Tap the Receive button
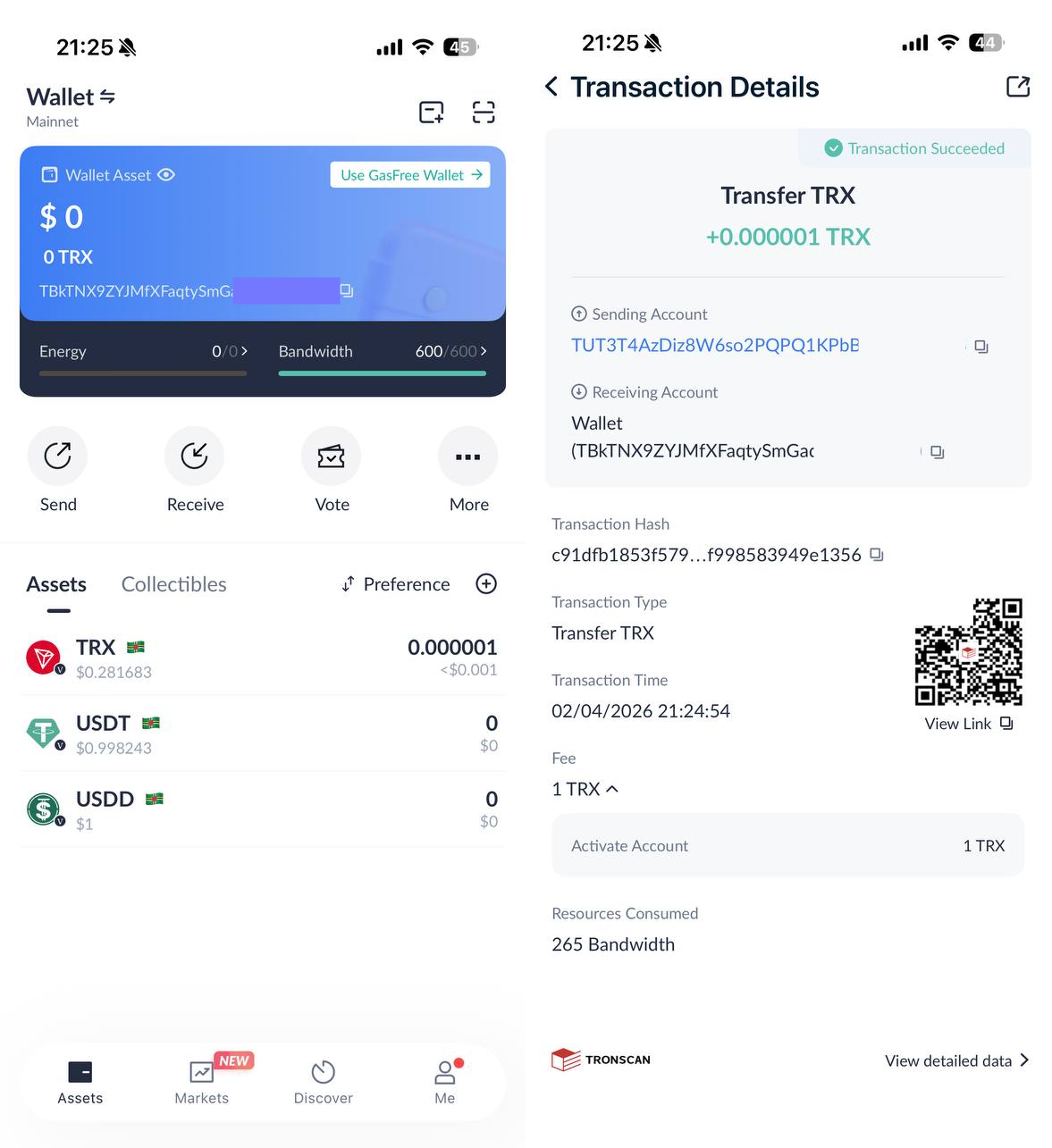The width and height of the screenshot is (1052, 1148). point(195,457)
